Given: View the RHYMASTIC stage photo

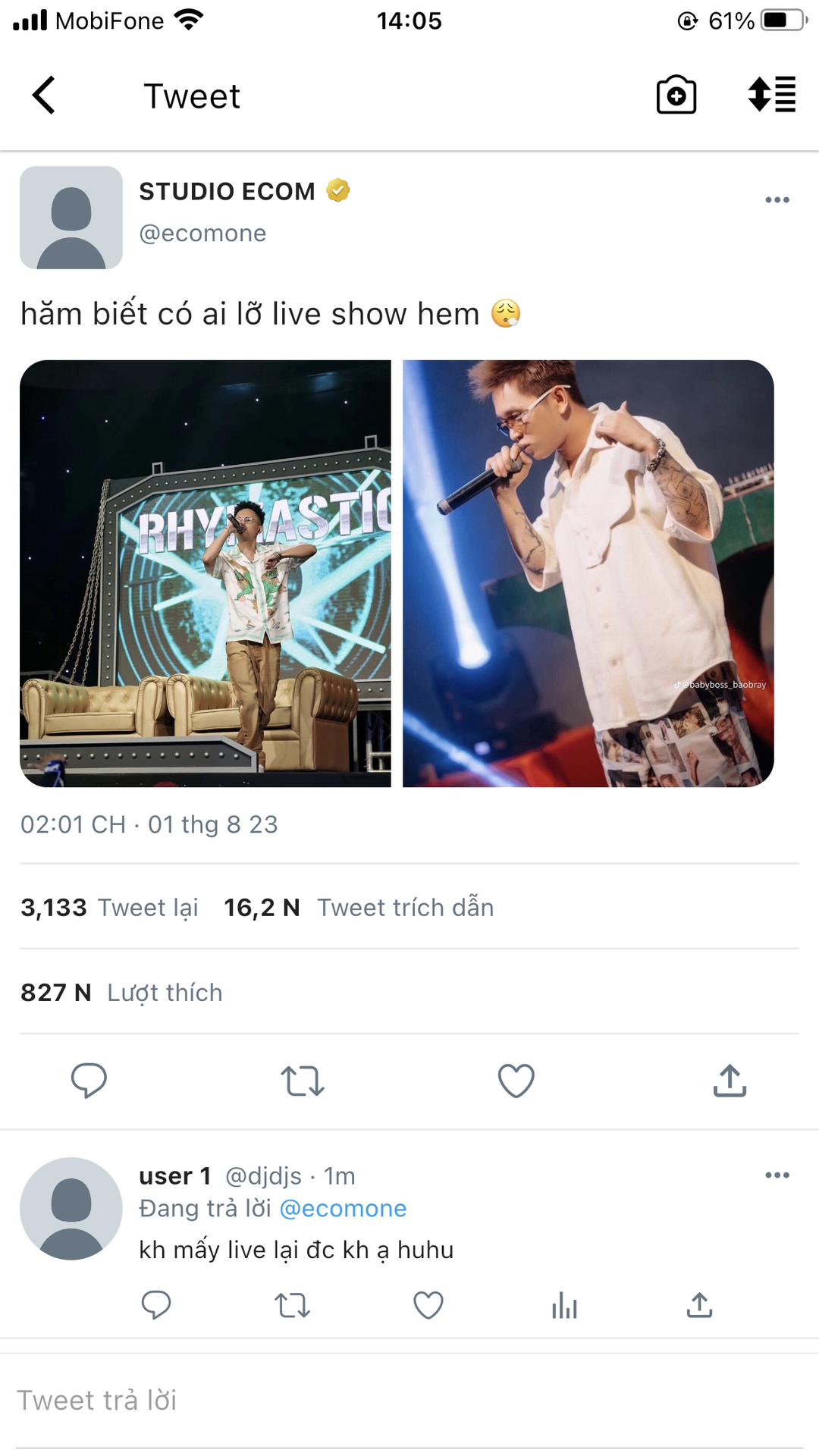Looking at the screenshot, I should 206,573.
